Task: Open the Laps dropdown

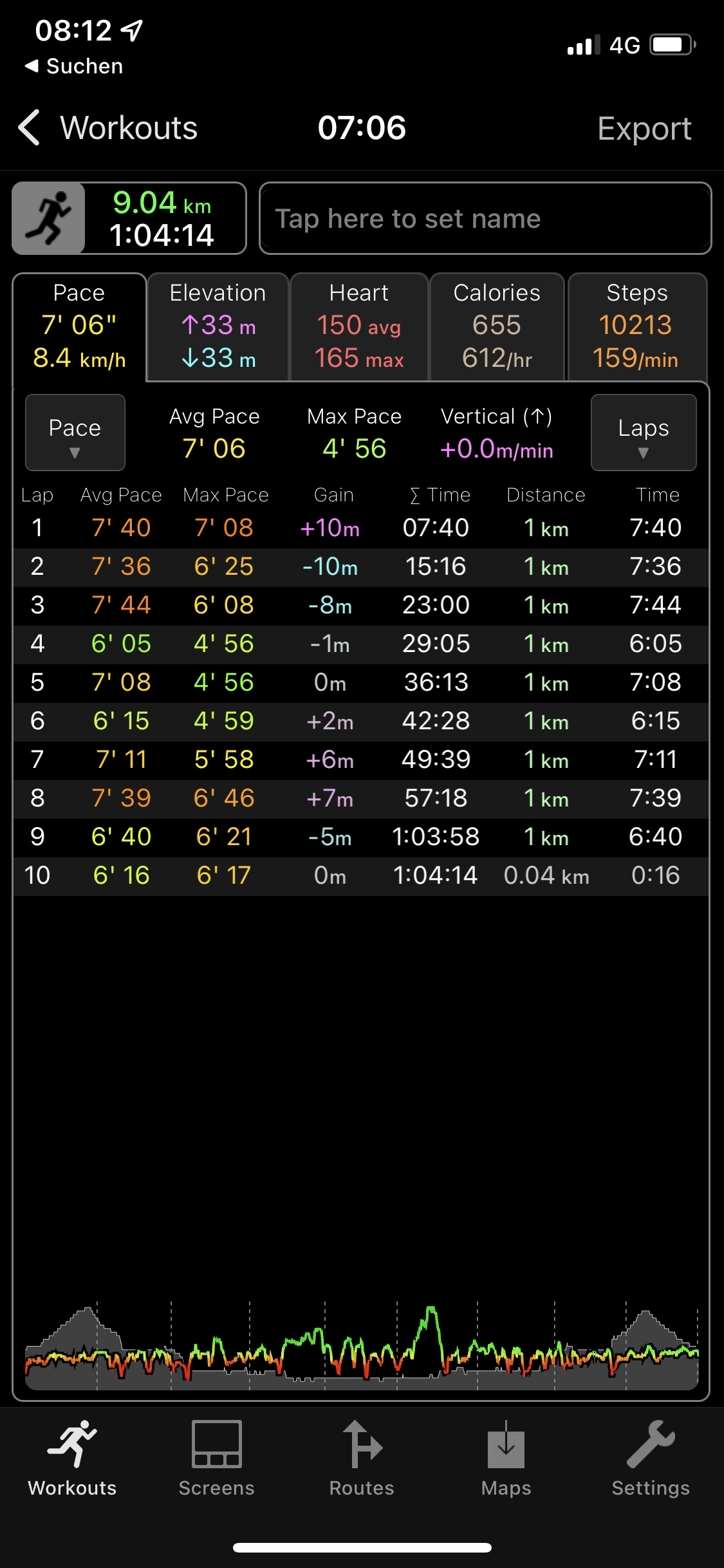Action: click(x=643, y=433)
